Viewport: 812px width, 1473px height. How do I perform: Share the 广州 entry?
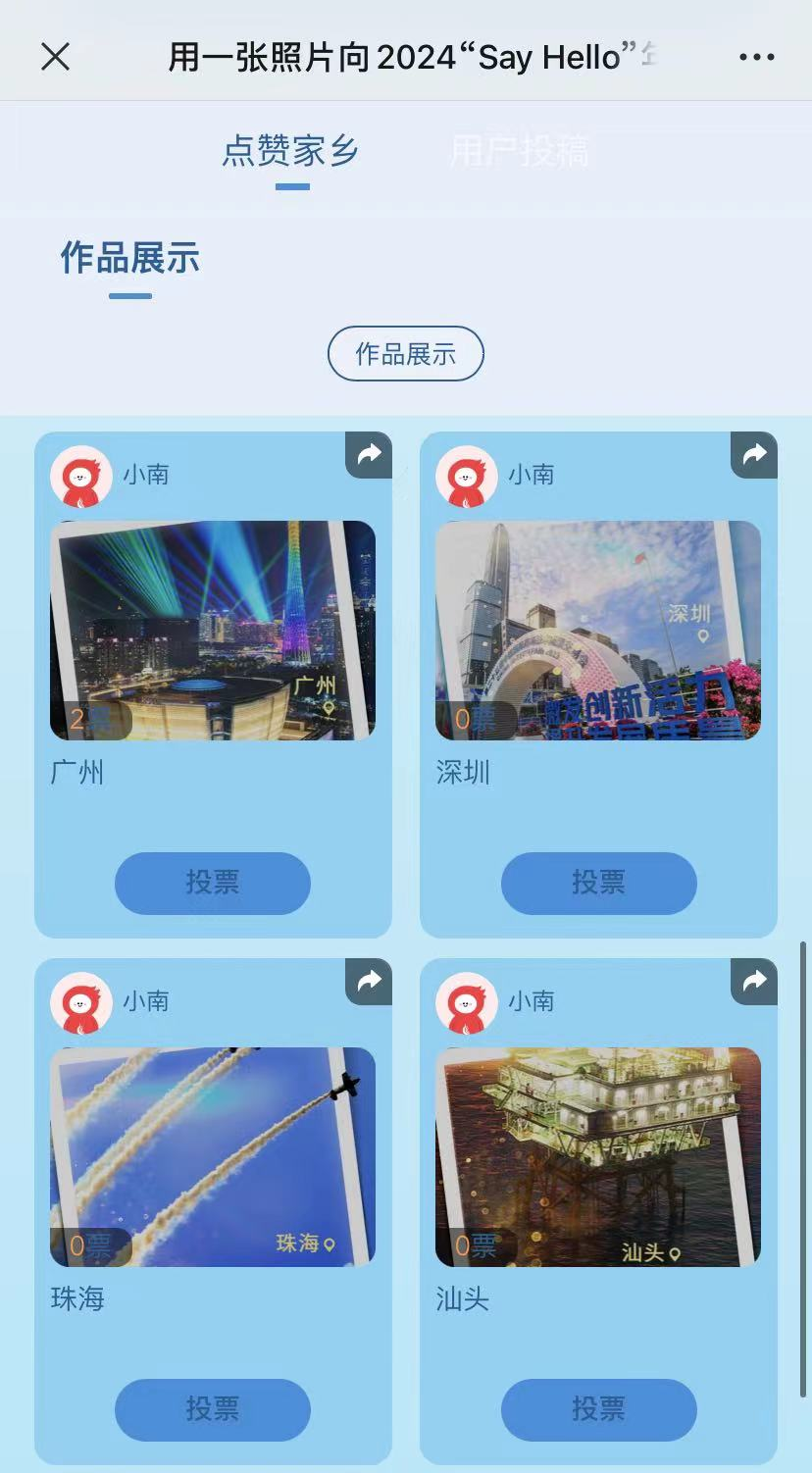click(369, 455)
